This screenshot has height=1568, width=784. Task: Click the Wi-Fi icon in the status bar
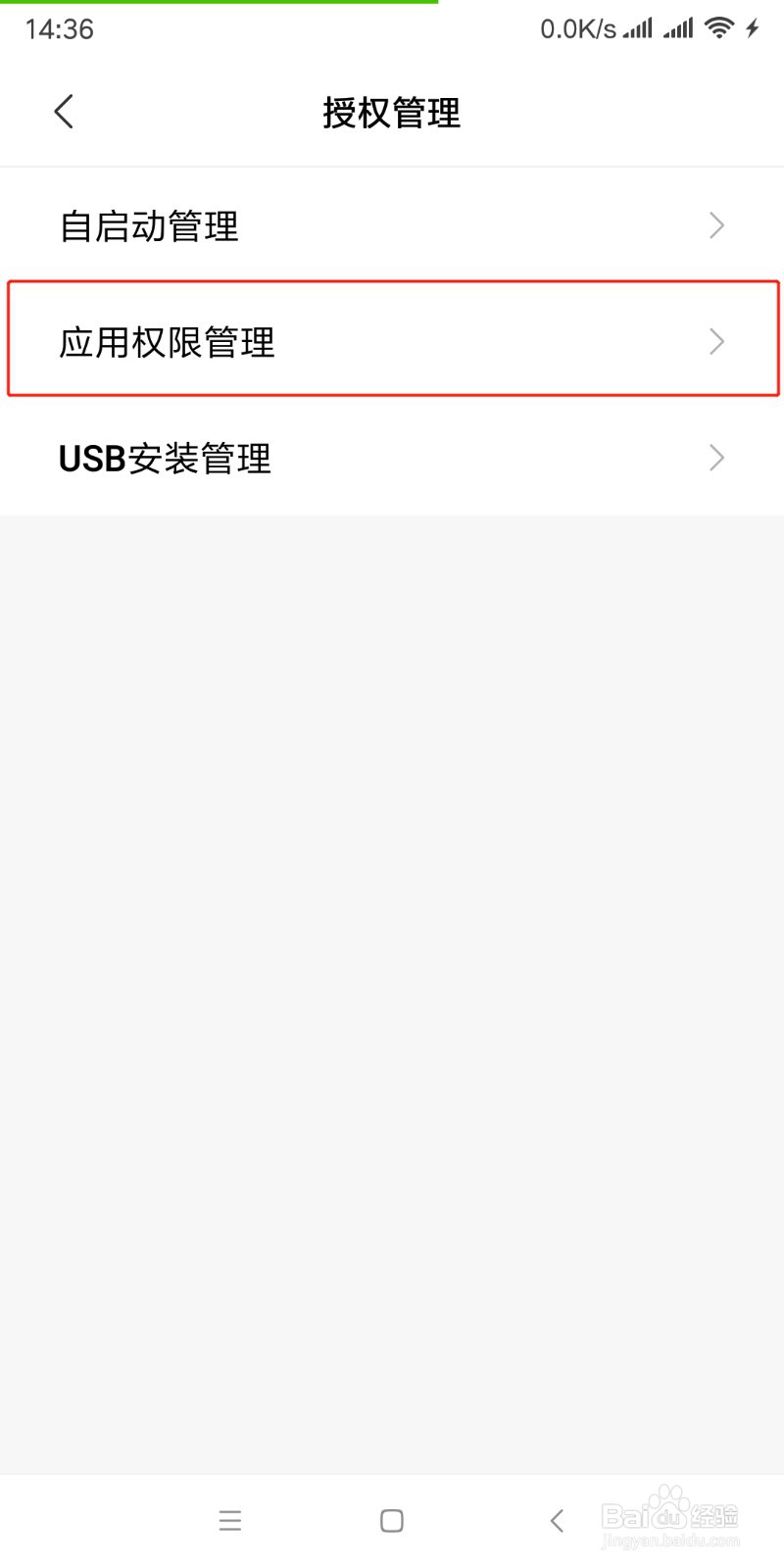pos(721,27)
